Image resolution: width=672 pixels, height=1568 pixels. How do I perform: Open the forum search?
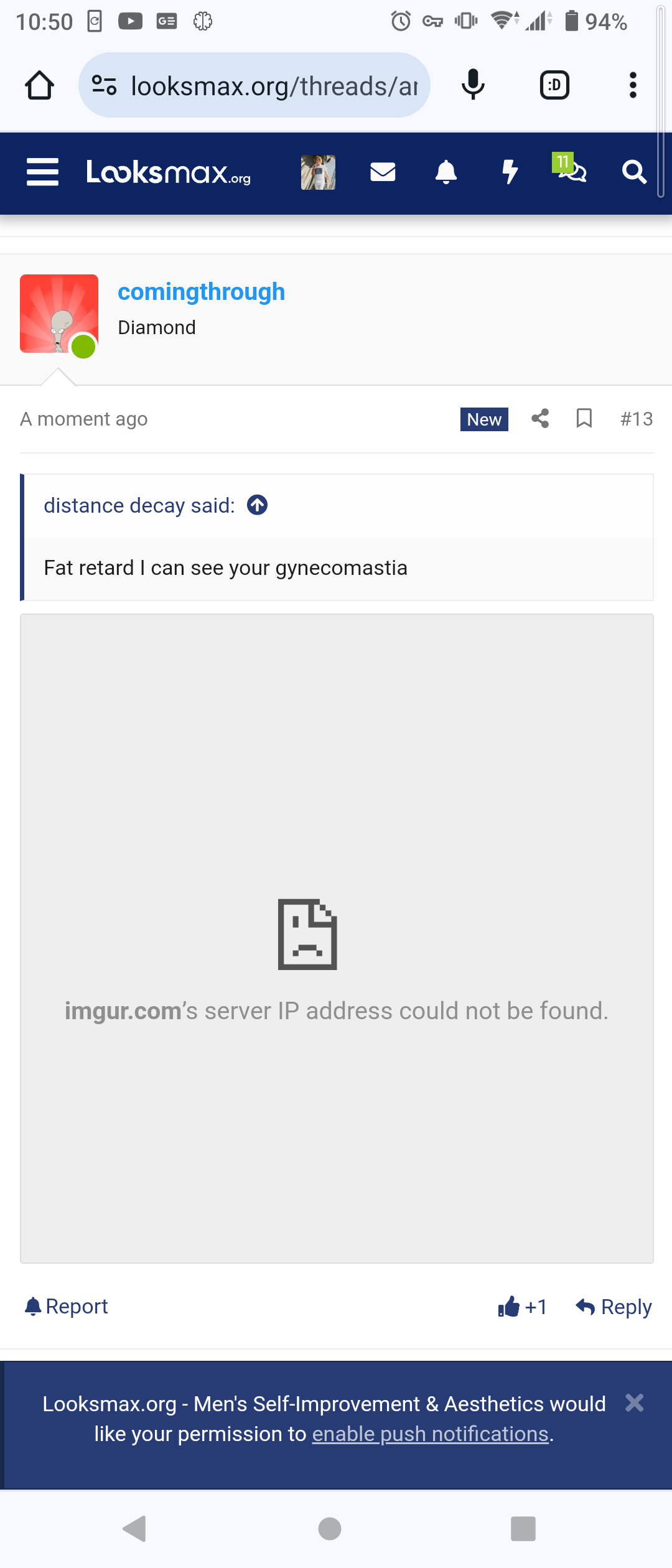(634, 172)
